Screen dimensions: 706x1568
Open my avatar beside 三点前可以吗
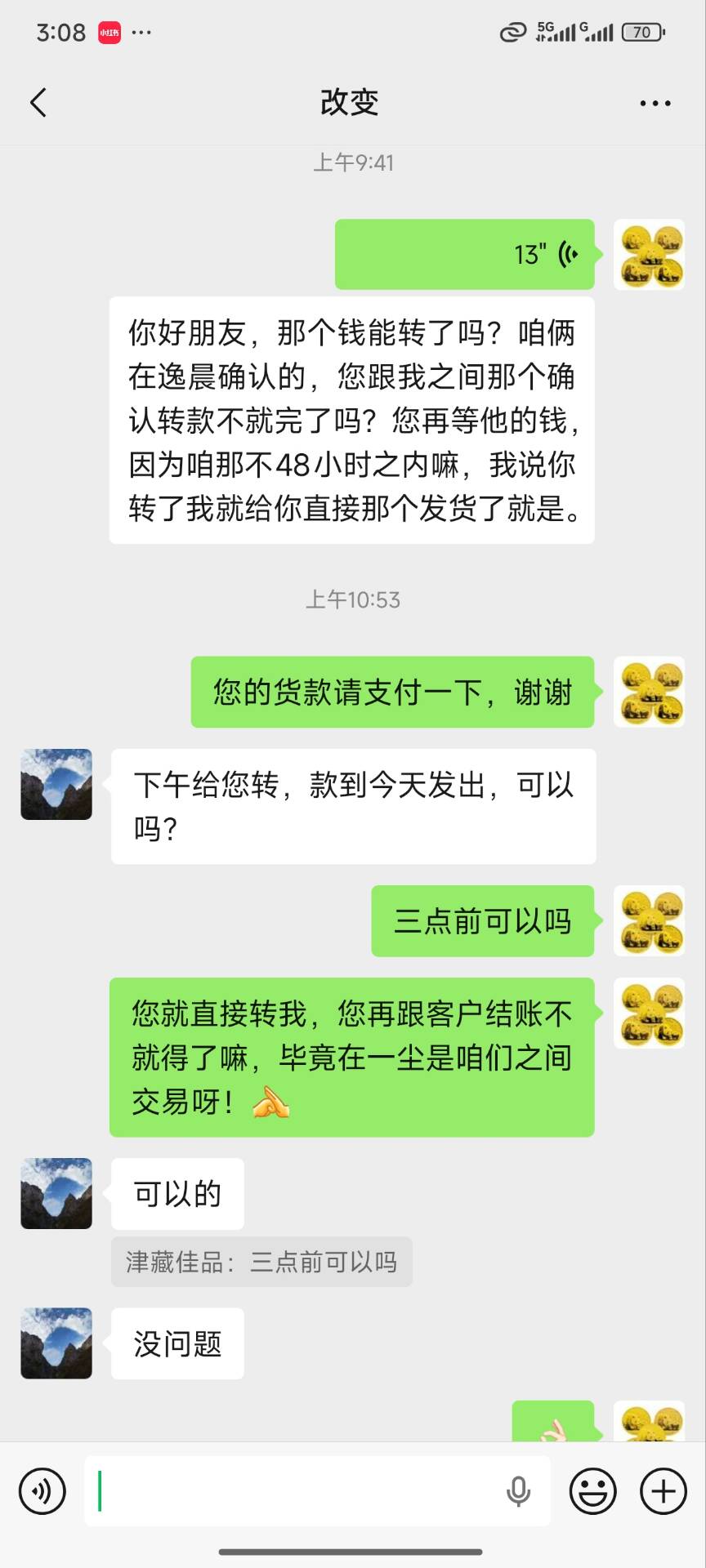coord(649,921)
